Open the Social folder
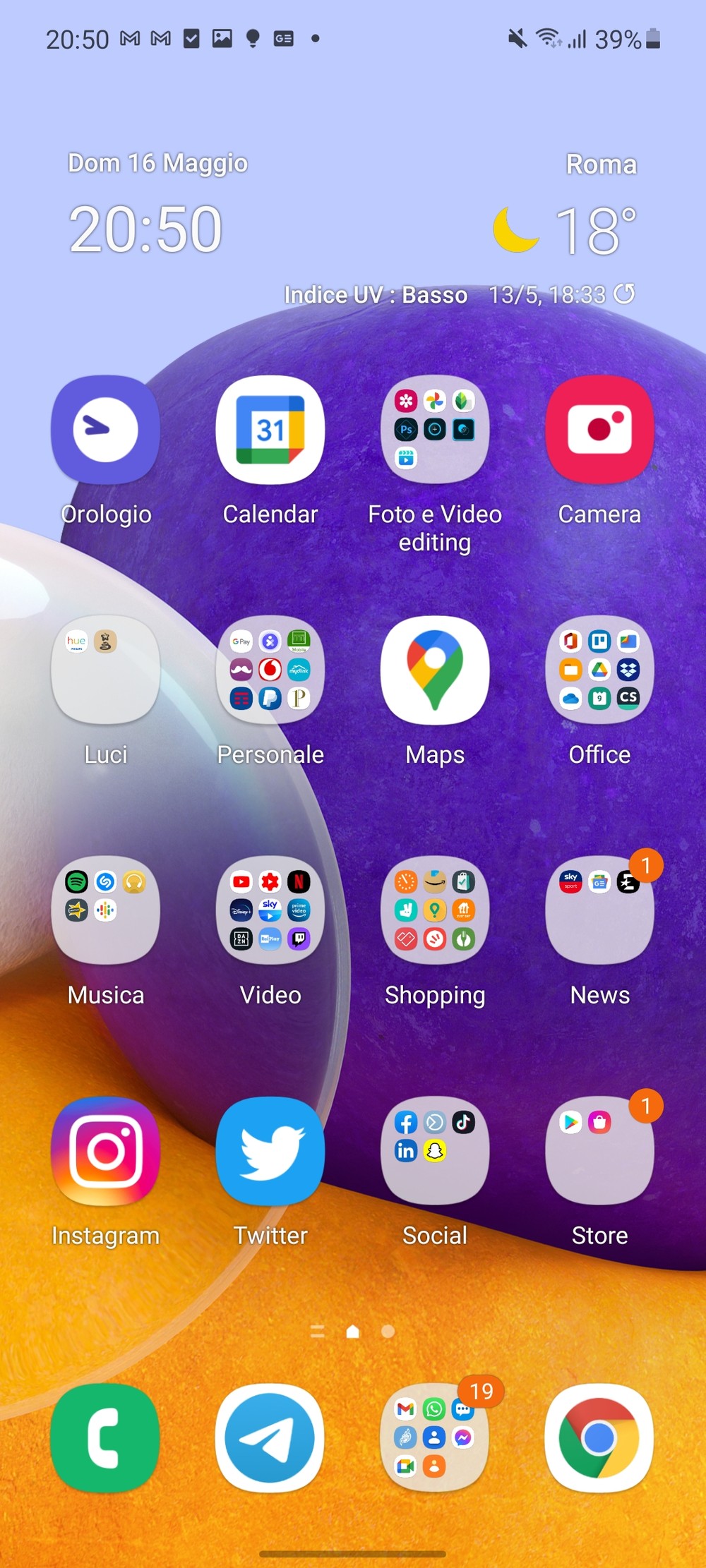This screenshot has height=1568, width=706. (435, 1151)
